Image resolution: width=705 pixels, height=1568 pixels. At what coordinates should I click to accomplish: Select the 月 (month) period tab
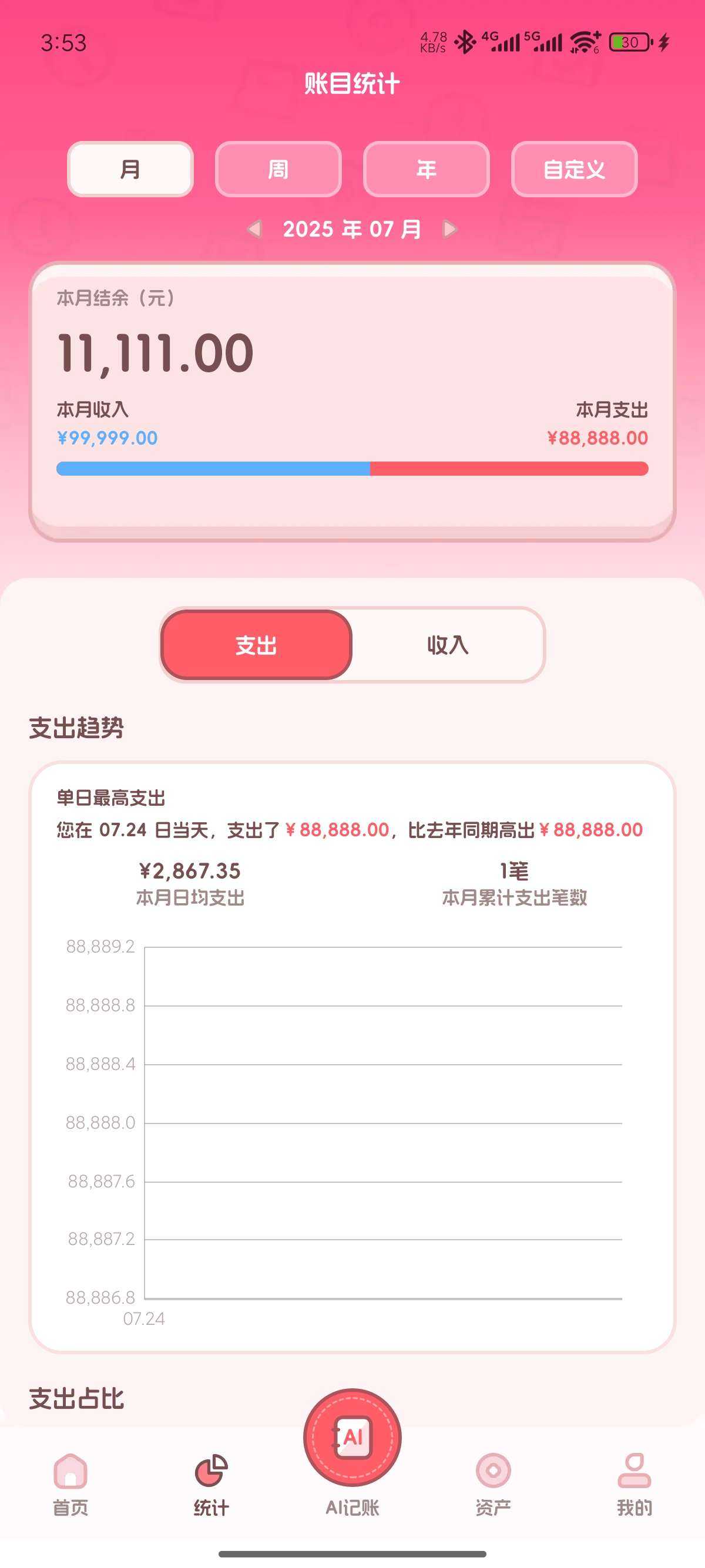[130, 169]
